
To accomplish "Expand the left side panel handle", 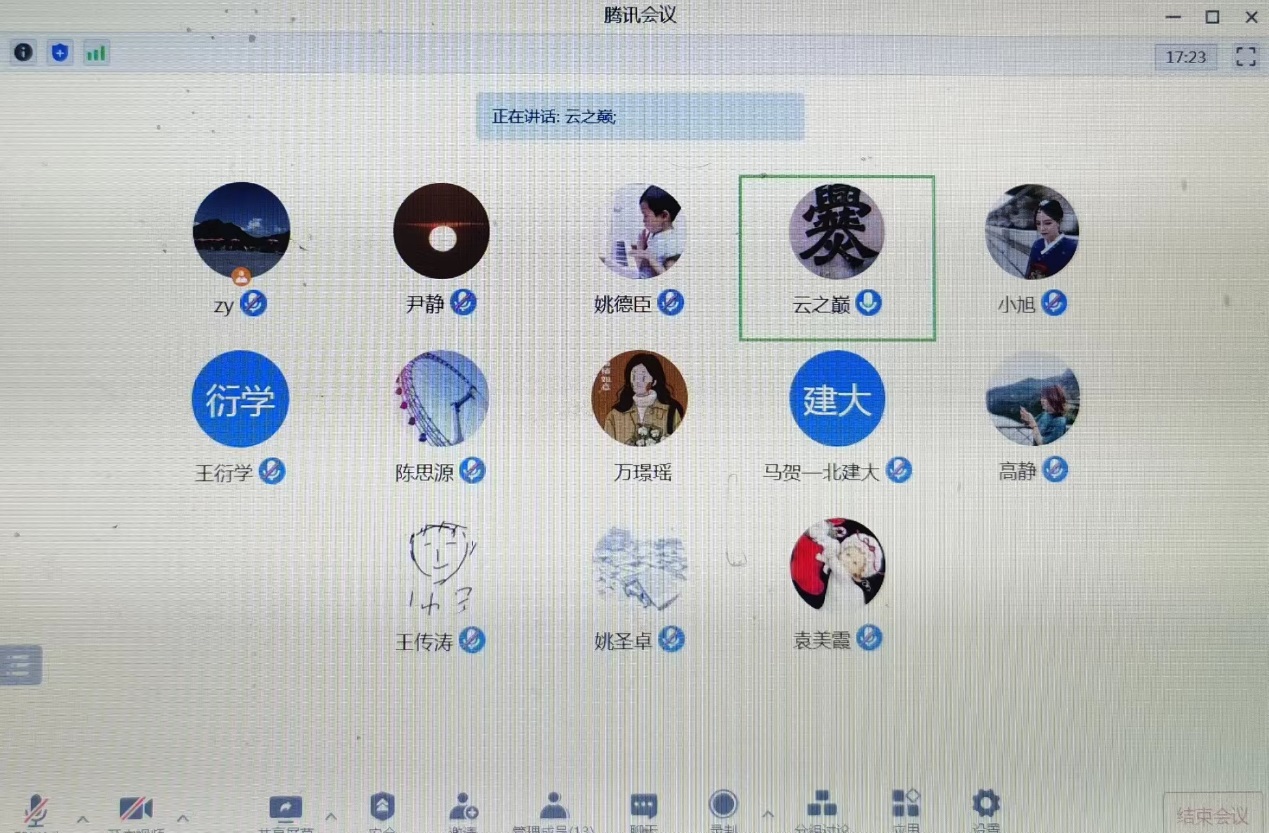I will click(20, 665).
